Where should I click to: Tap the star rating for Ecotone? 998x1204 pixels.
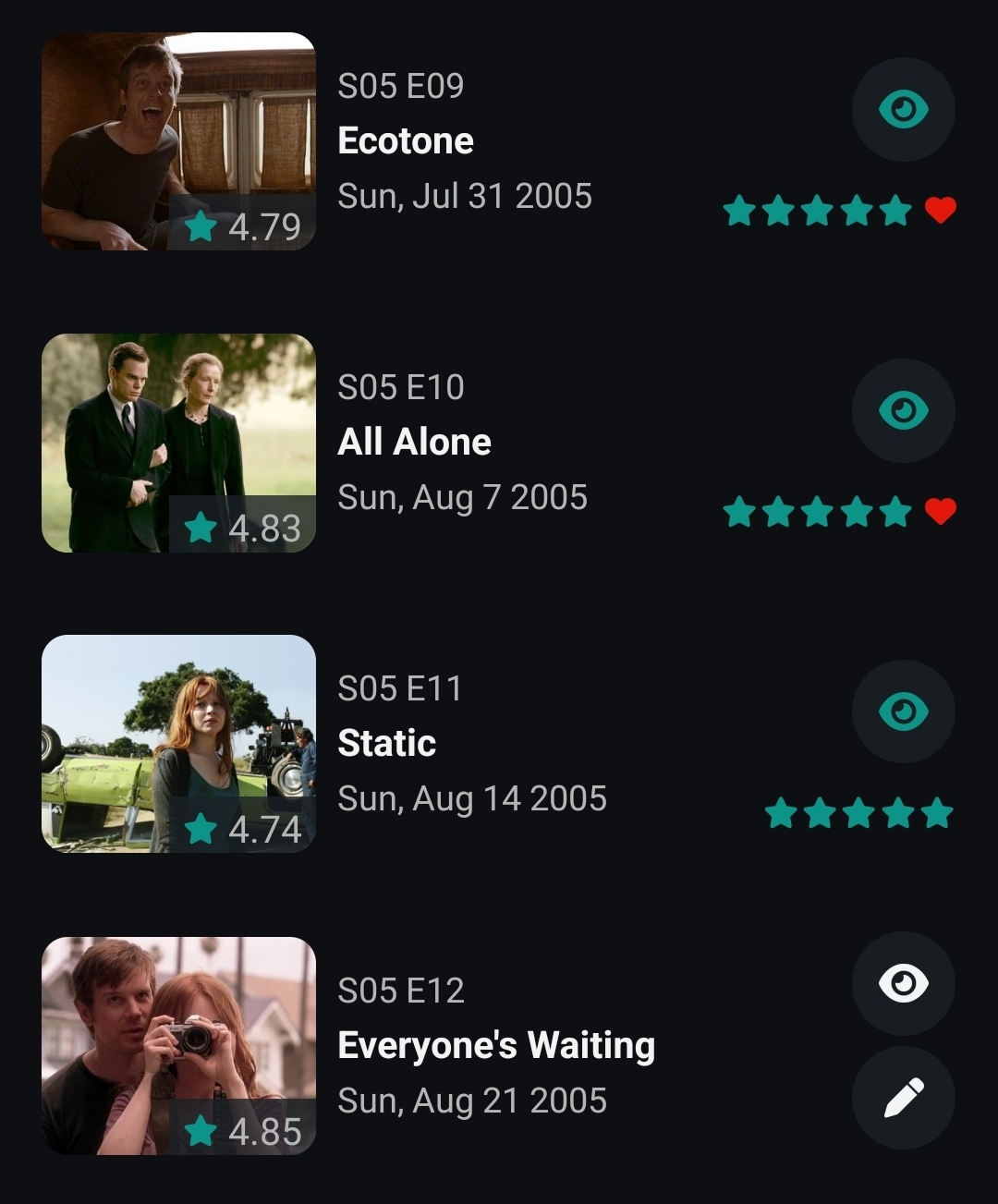(818, 211)
